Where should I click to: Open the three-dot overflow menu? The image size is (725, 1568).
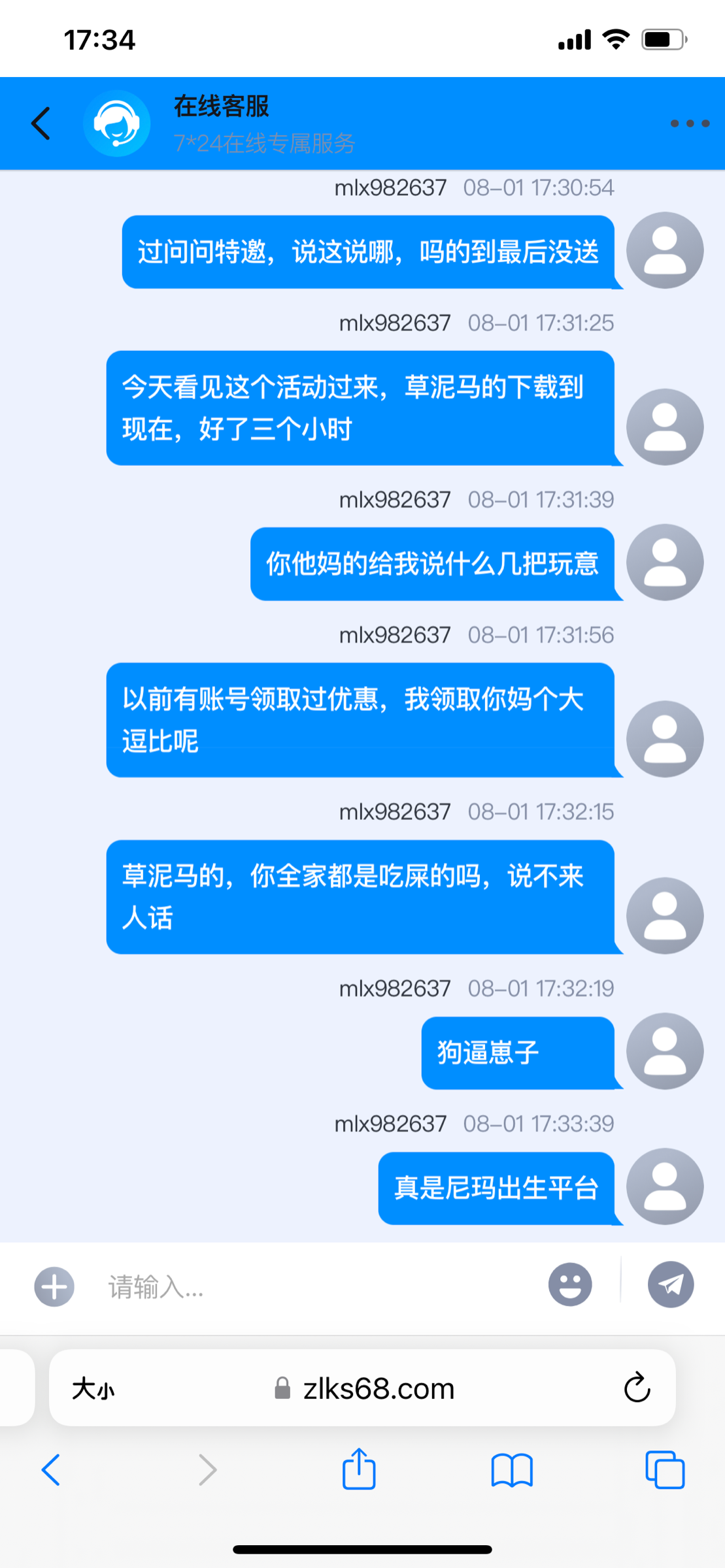690,123
